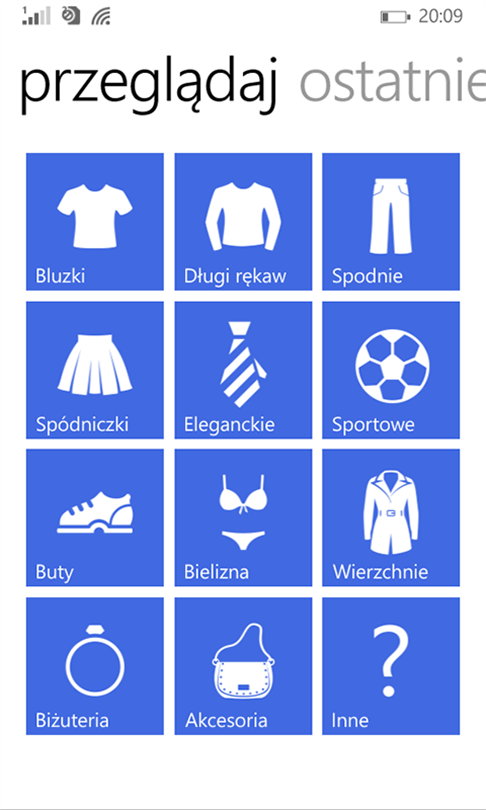Open the Spódniczki tile
Viewport: 486px width, 810px height.
pos(95,370)
